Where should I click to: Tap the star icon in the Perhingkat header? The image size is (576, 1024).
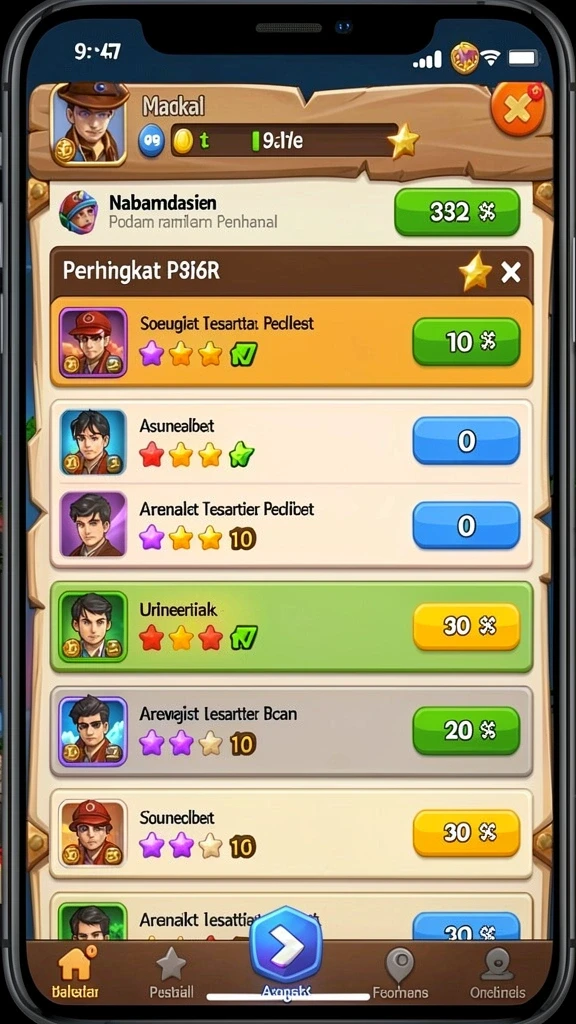(x=475, y=272)
